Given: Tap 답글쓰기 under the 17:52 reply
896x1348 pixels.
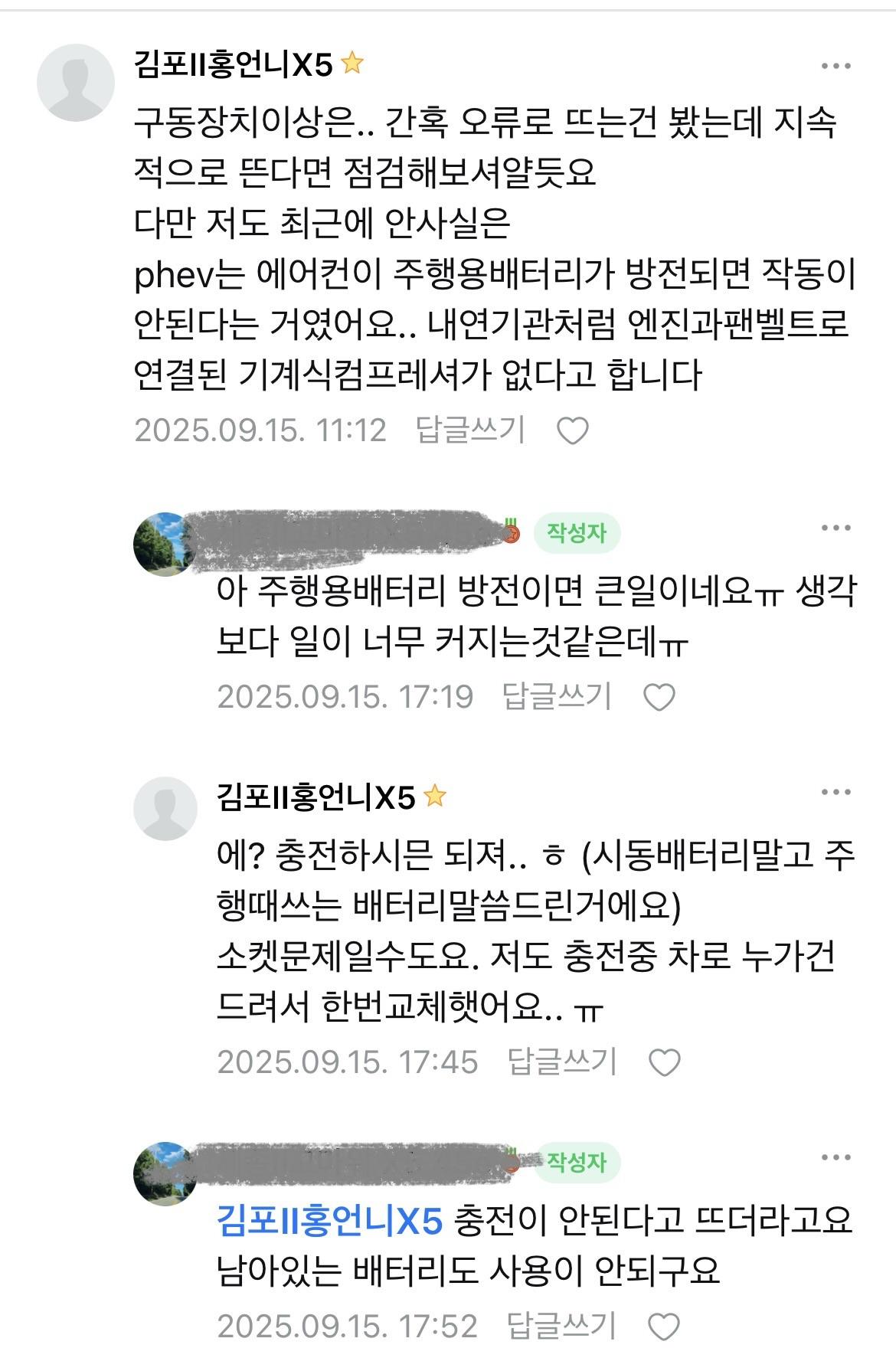Looking at the screenshot, I should coord(562,1326).
